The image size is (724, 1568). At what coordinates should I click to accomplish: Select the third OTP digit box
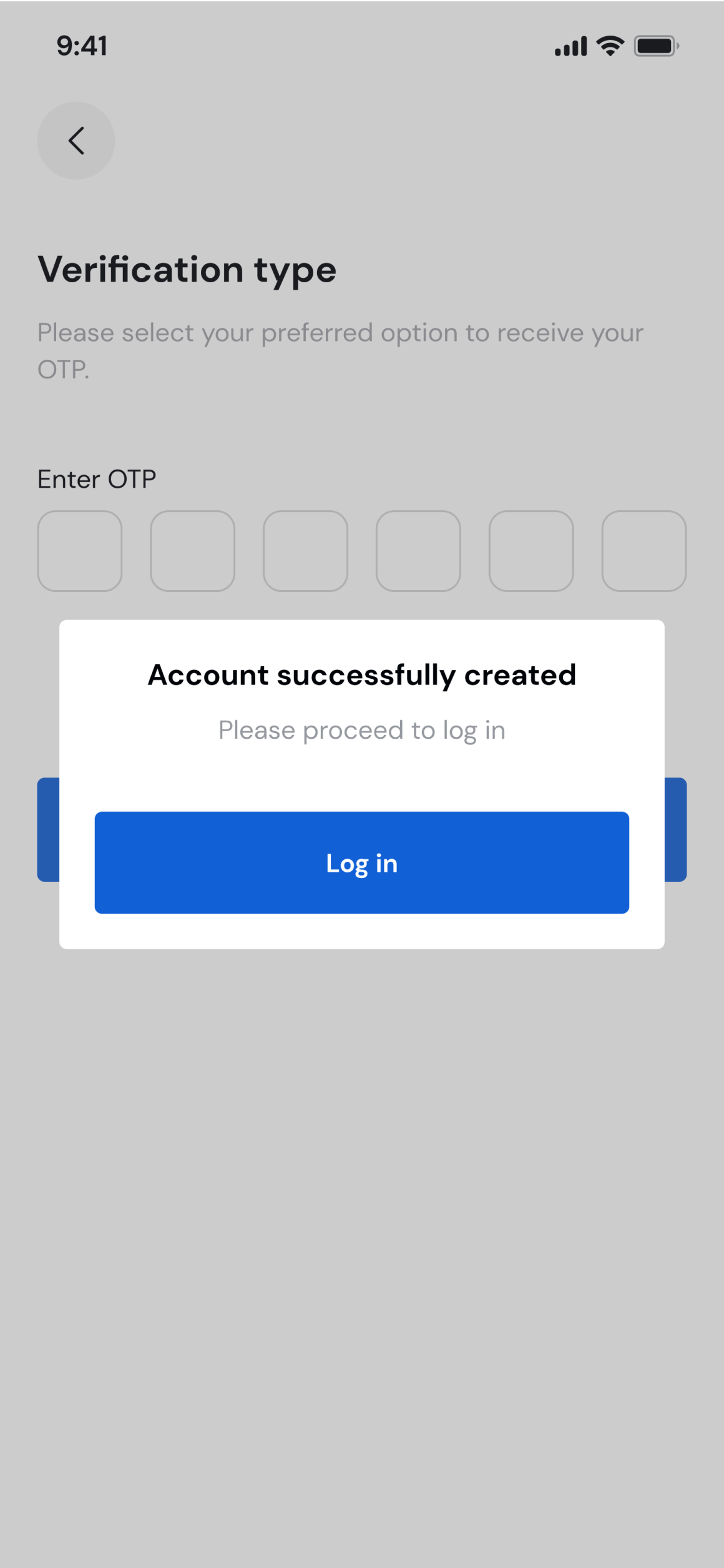[305, 551]
